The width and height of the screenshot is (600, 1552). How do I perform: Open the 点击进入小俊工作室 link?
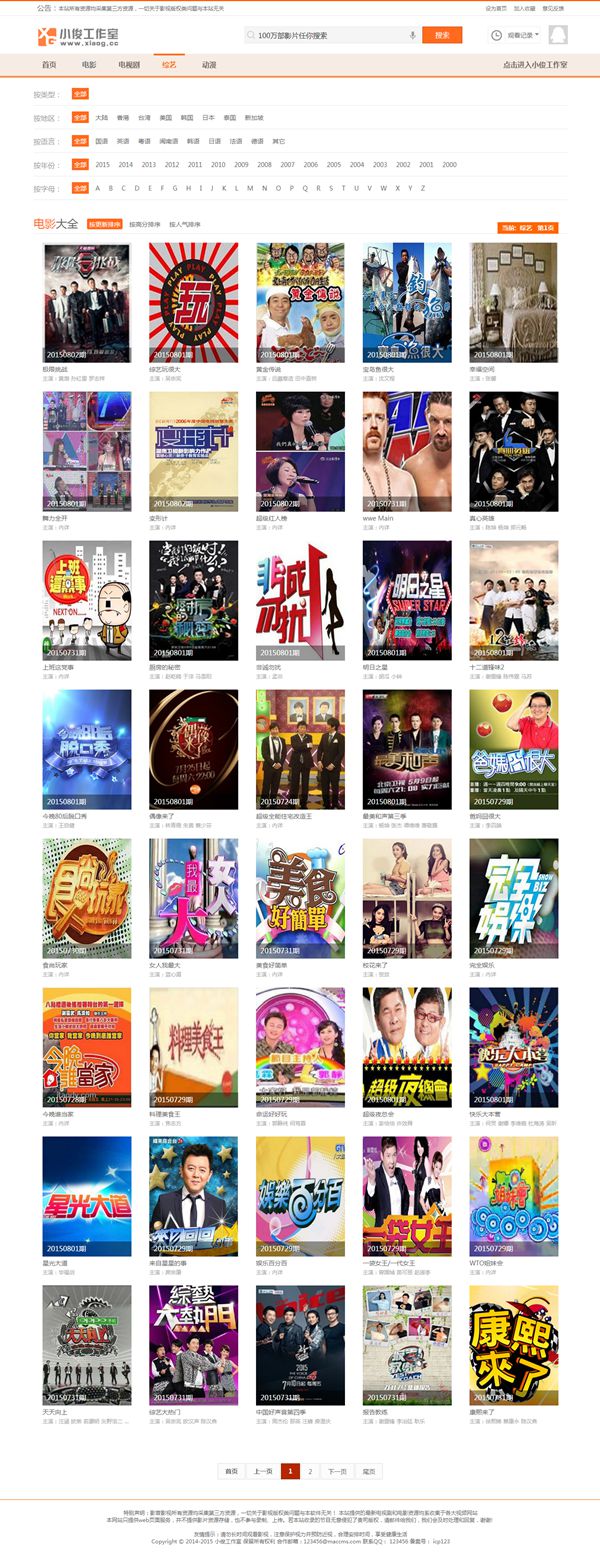click(x=535, y=64)
